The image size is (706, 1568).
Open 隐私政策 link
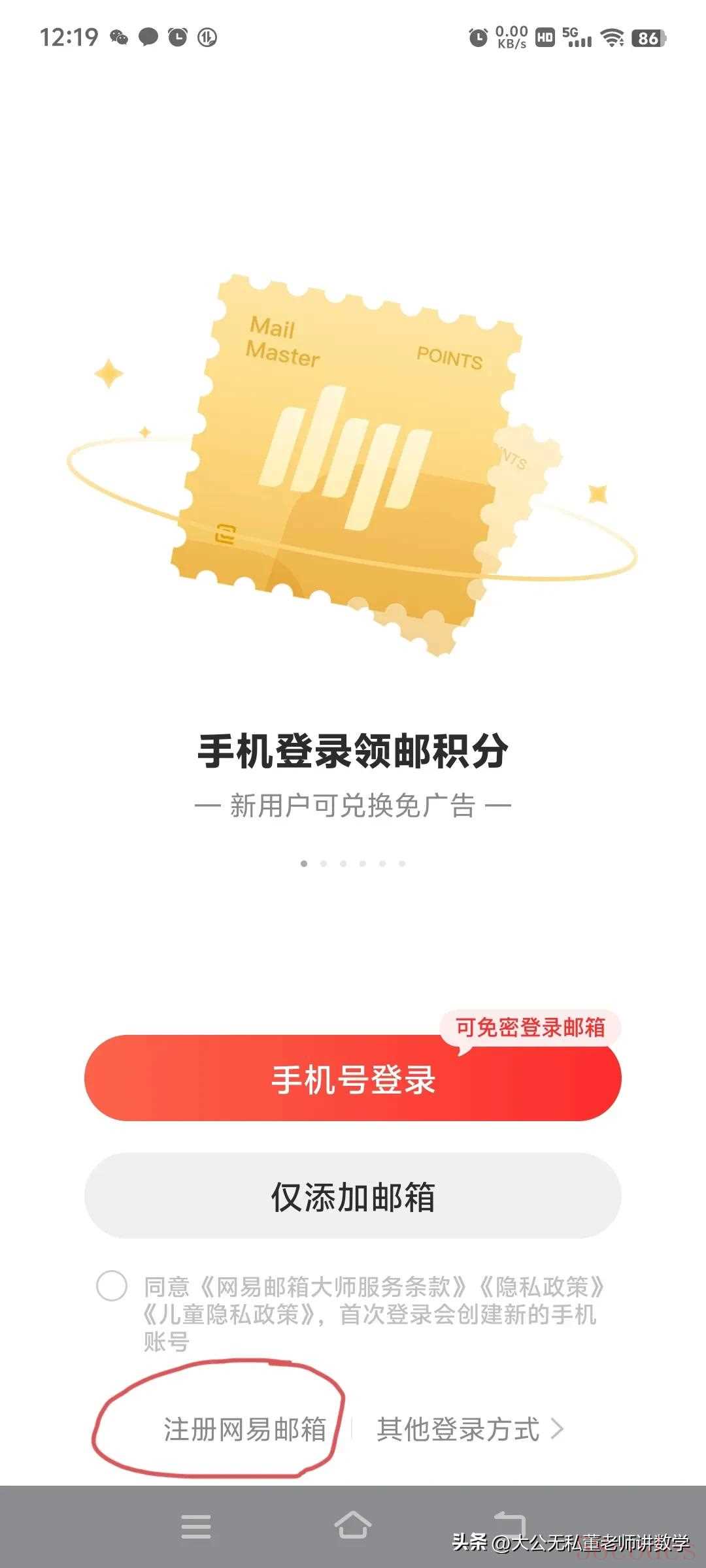click(543, 1286)
